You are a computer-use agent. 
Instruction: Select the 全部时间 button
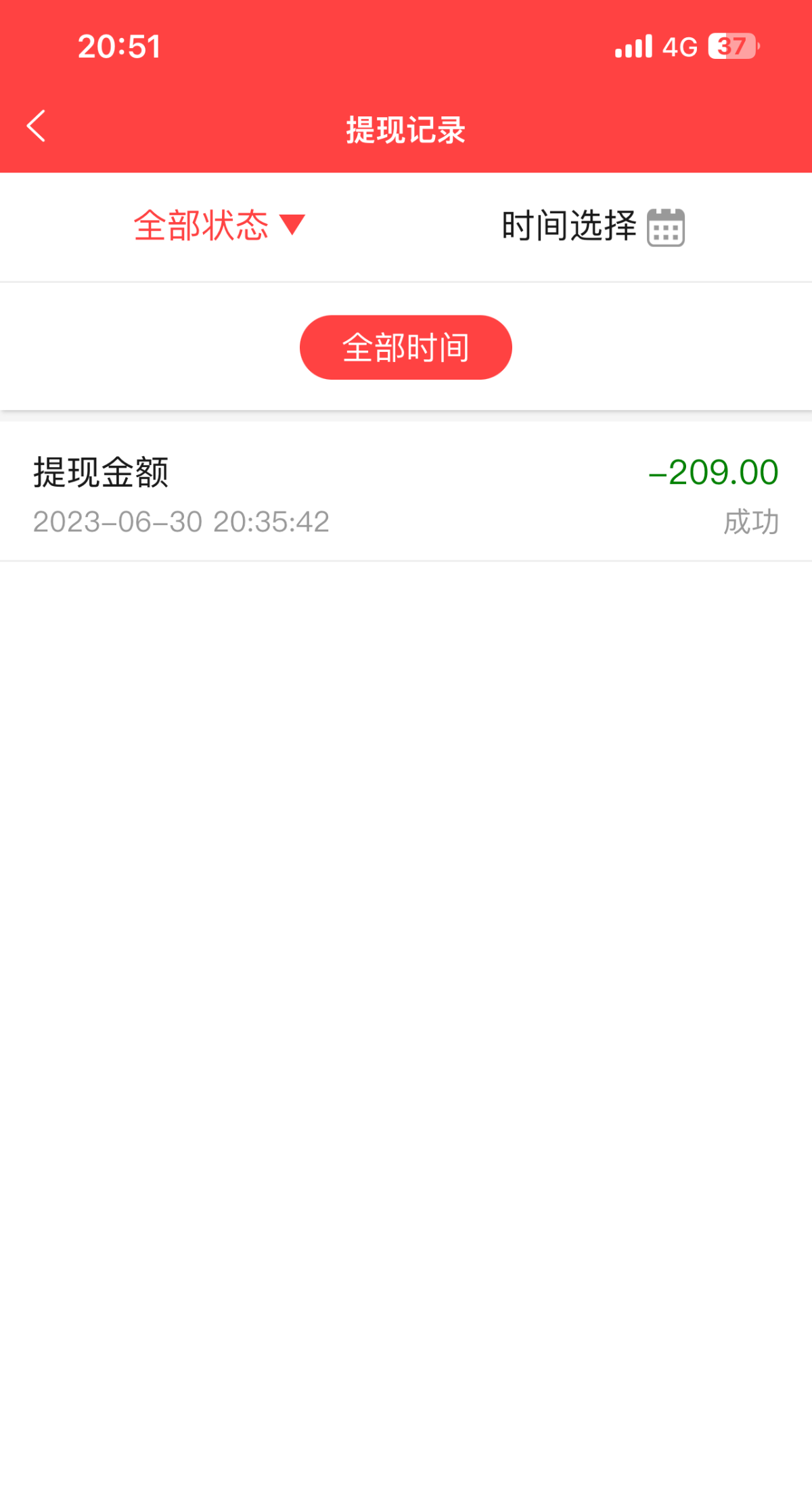tap(405, 347)
